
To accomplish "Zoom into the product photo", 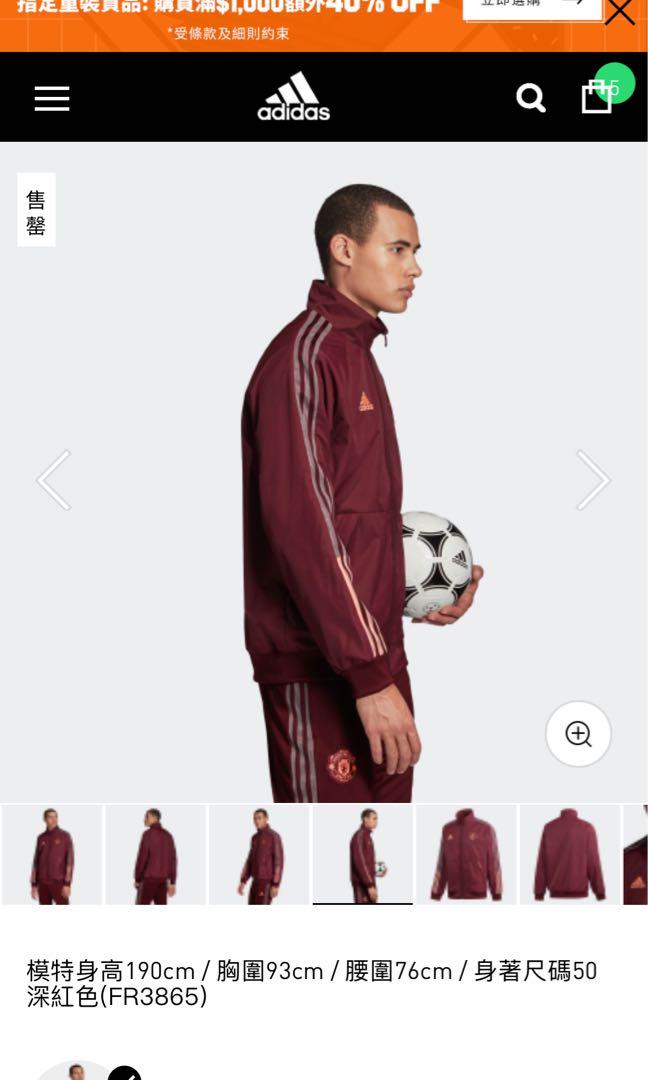I will [x=578, y=734].
